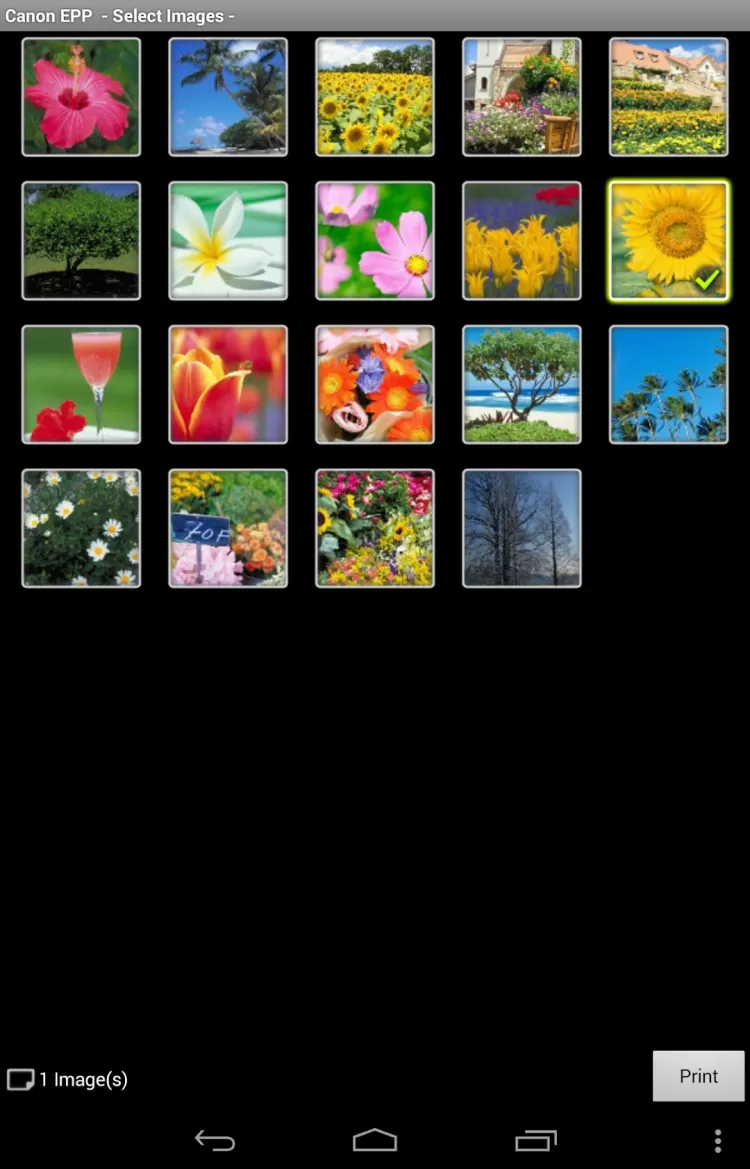Select the round green tree image
Viewport: 750px width, 1169px height.
[81, 241]
